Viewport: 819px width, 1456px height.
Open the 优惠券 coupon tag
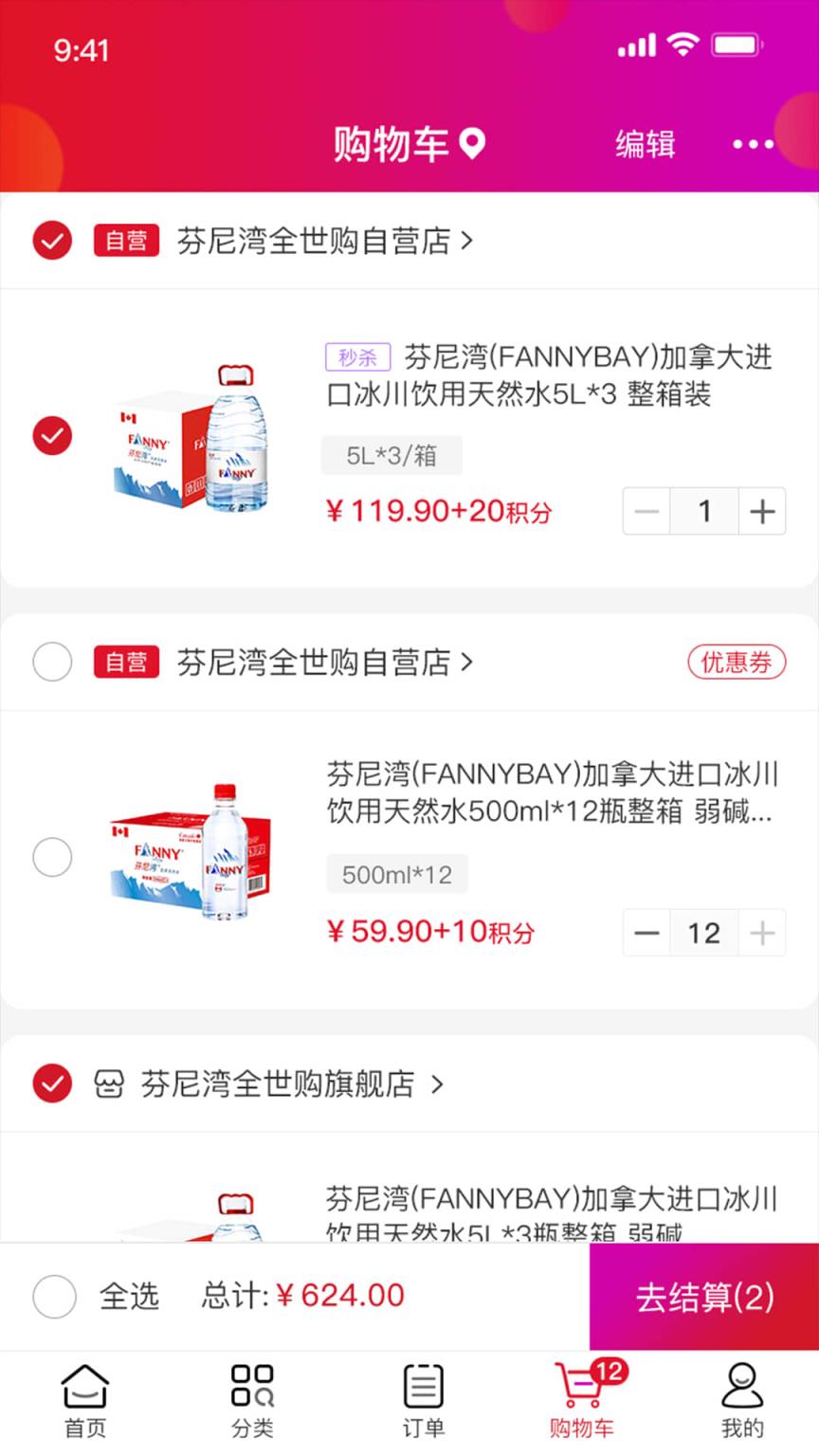coord(737,662)
